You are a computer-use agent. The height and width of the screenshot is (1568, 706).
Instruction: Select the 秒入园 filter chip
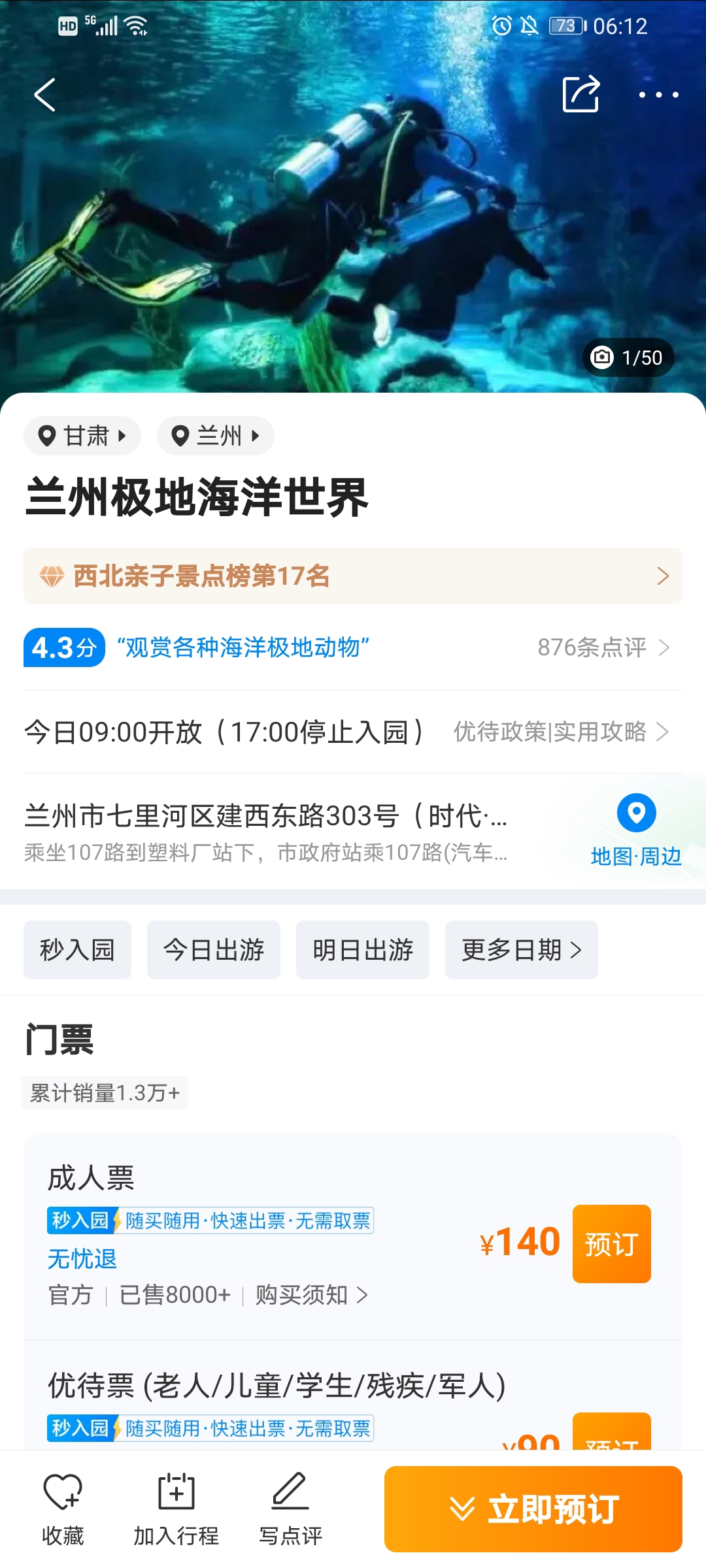pos(77,950)
